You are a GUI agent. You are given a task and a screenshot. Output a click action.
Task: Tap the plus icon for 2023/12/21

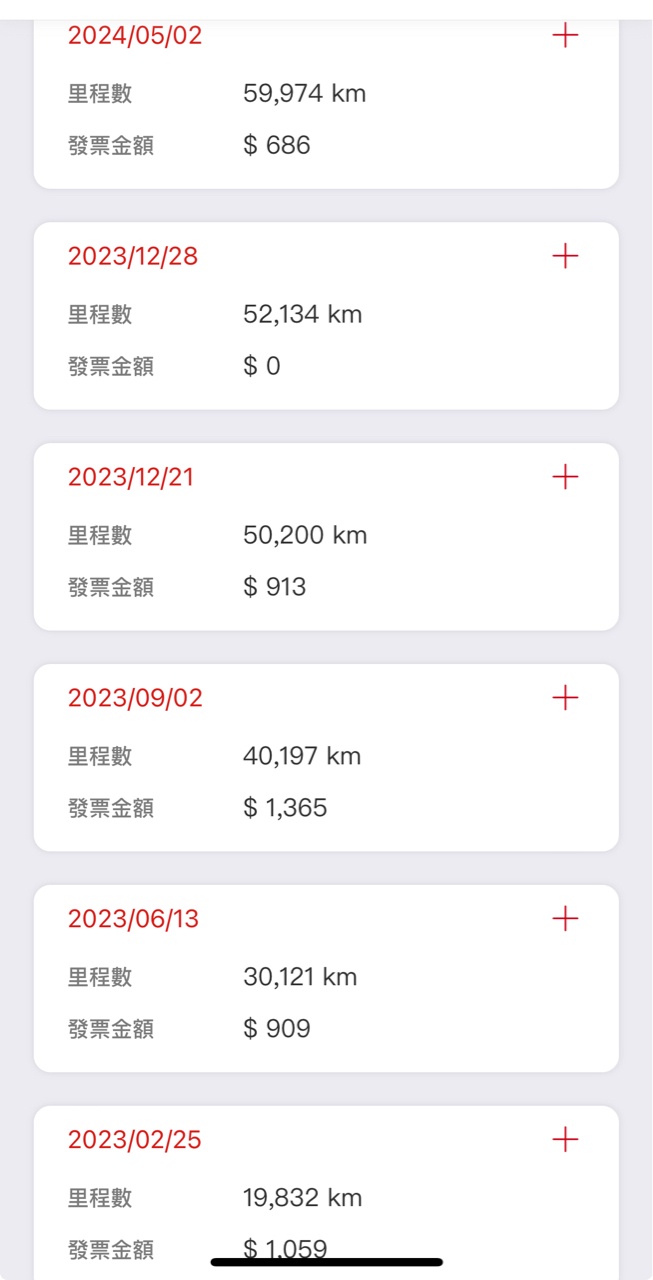565,477
